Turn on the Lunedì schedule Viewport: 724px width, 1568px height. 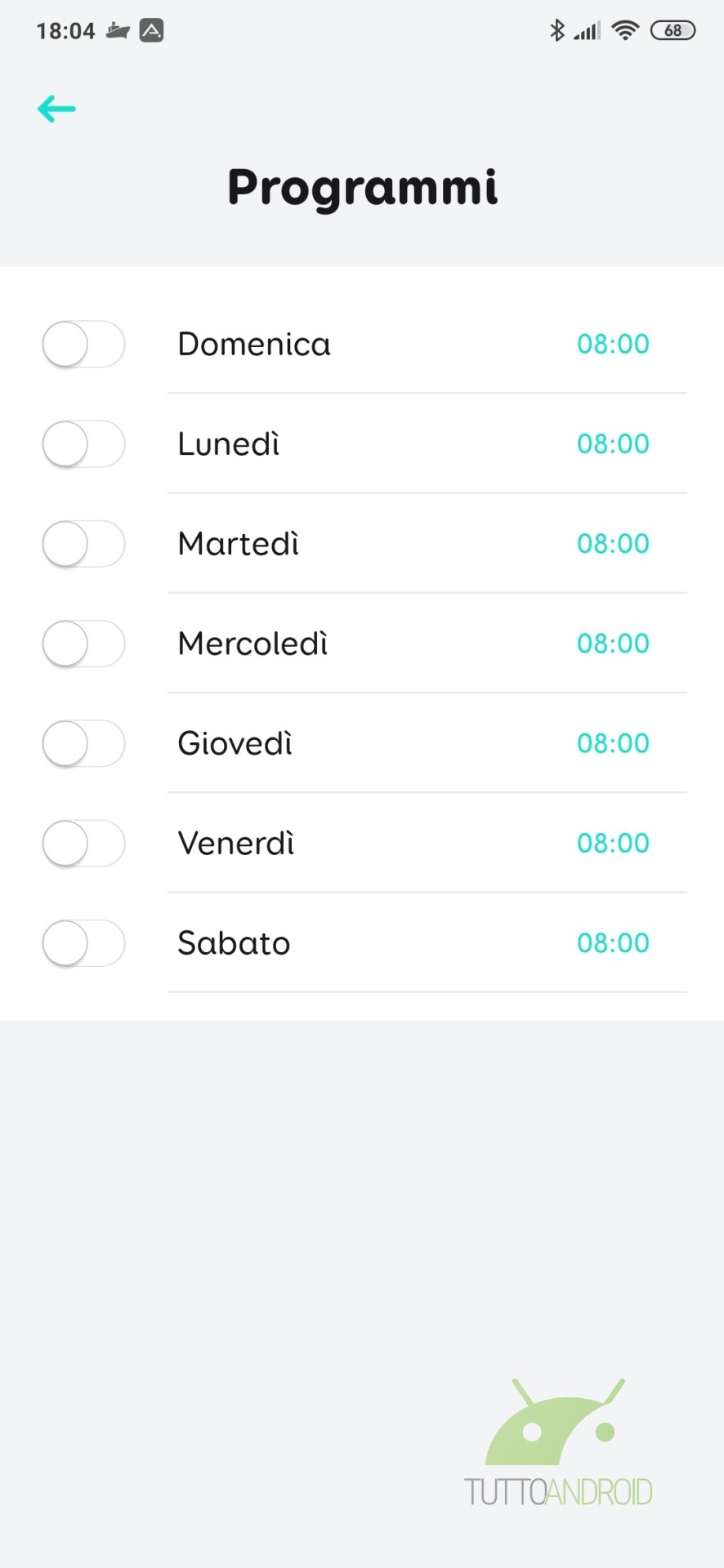coord(83,444)
